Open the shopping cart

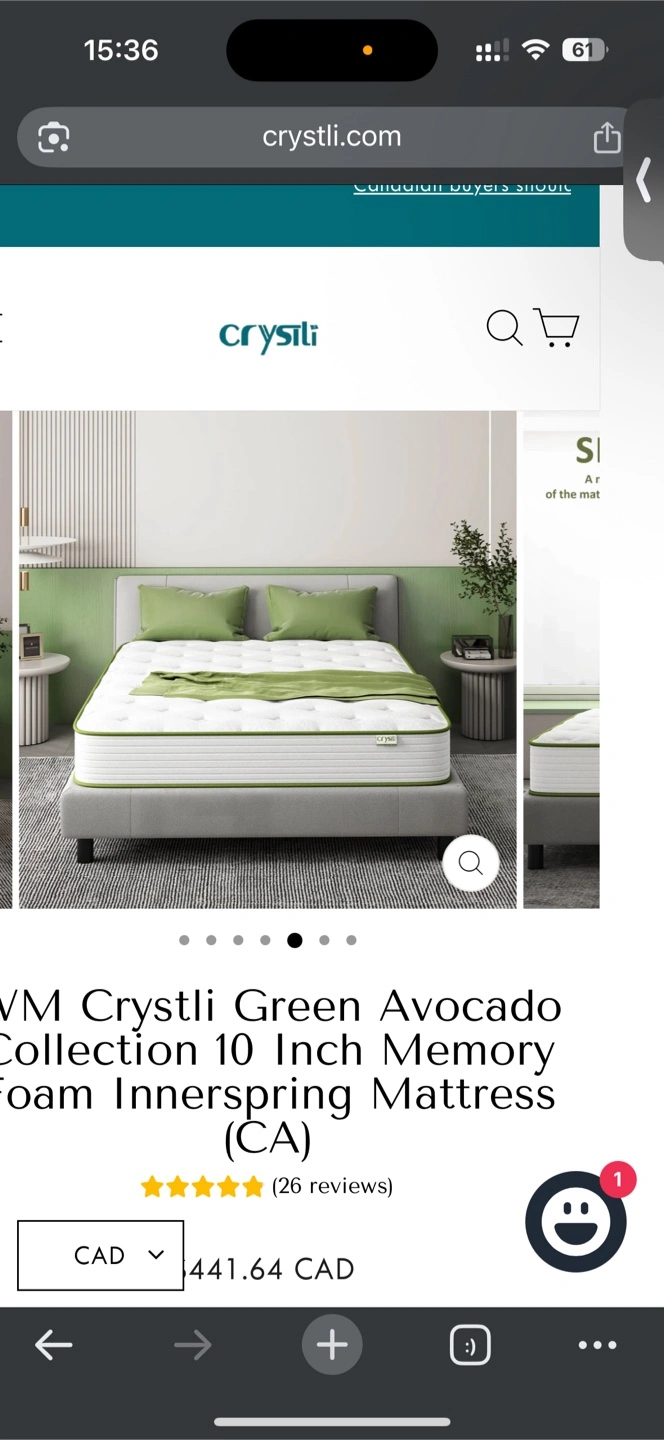(x=557, y=328)
